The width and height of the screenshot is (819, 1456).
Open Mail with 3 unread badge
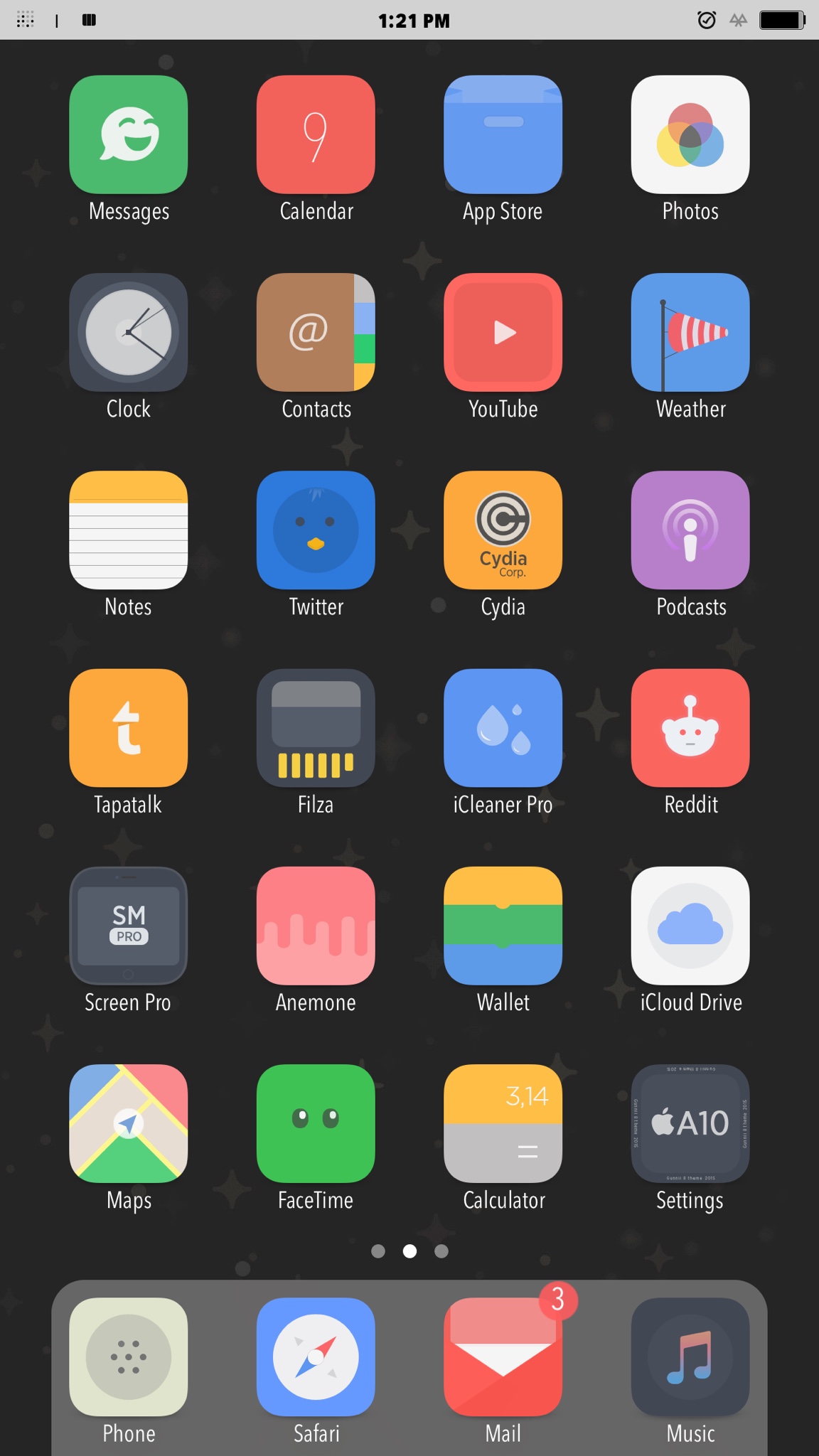pos(503,1356)
